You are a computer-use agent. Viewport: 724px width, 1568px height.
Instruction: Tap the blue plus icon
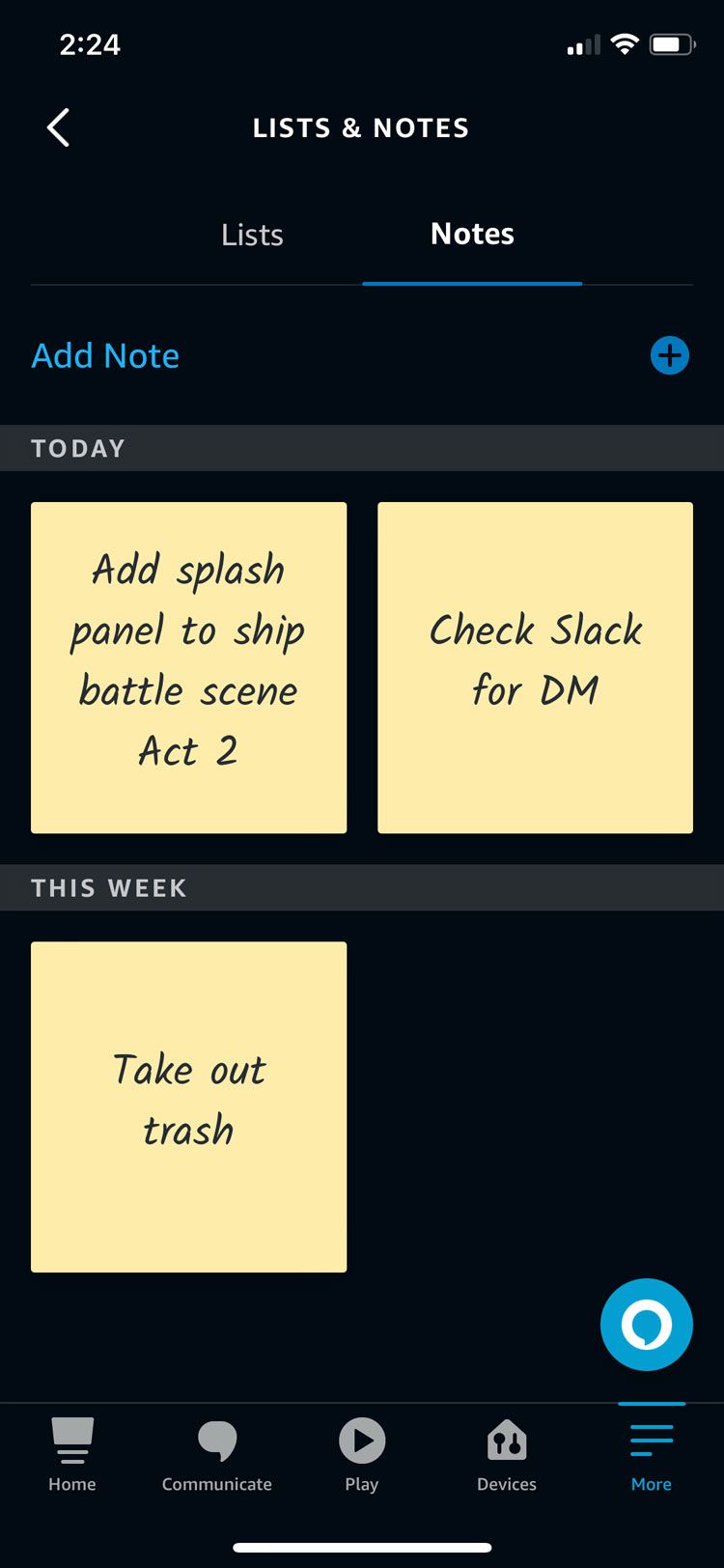[x=669, y=355]
